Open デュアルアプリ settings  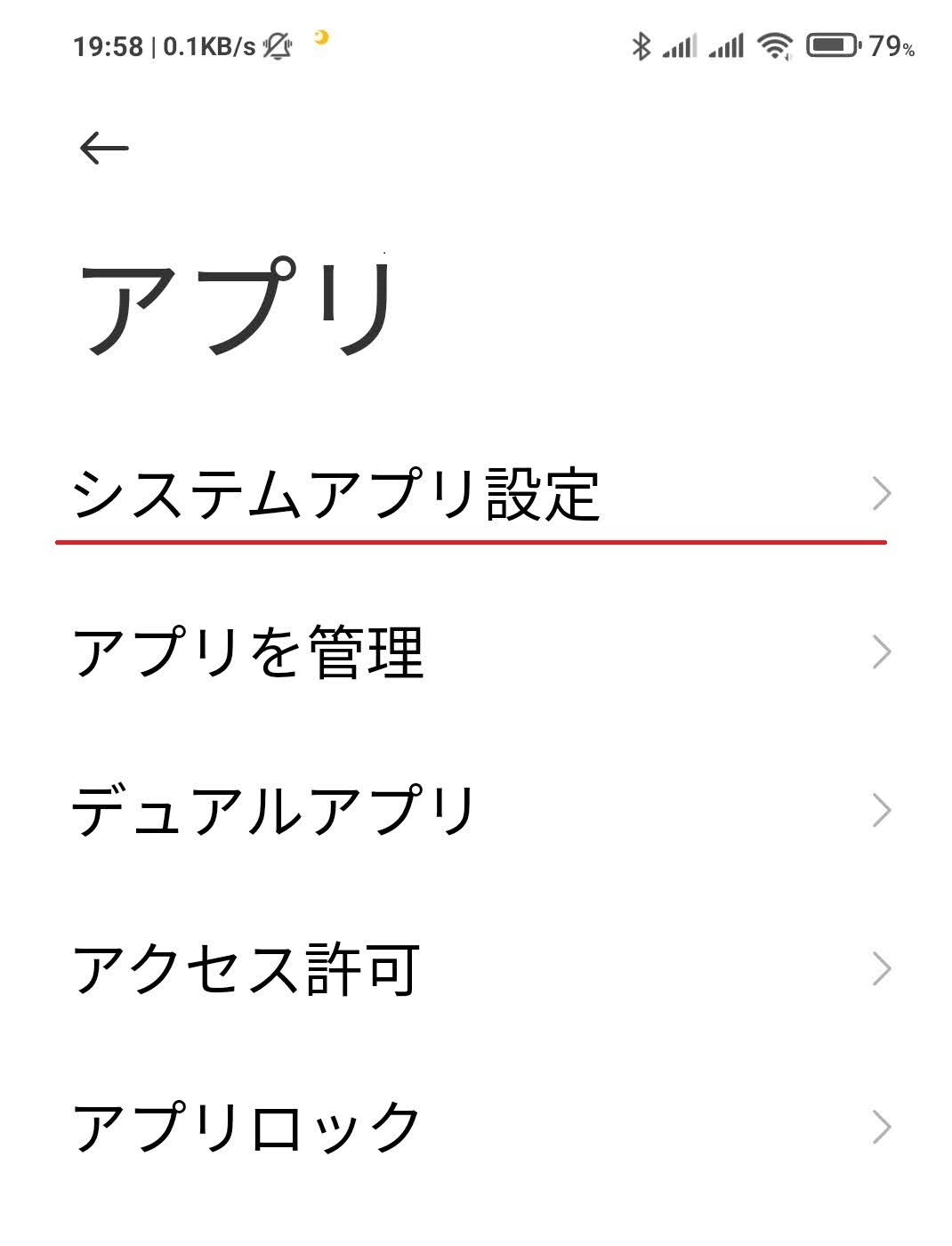274,811
